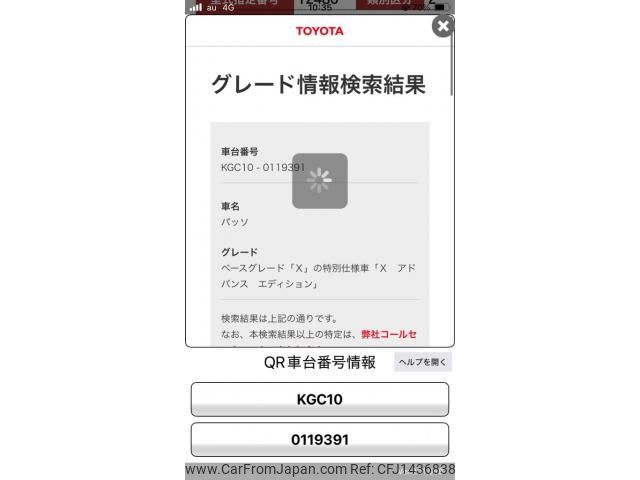Open help with ヘルプを開く button
The height and width of the screenshot is (480, 640).
point(422,363)
